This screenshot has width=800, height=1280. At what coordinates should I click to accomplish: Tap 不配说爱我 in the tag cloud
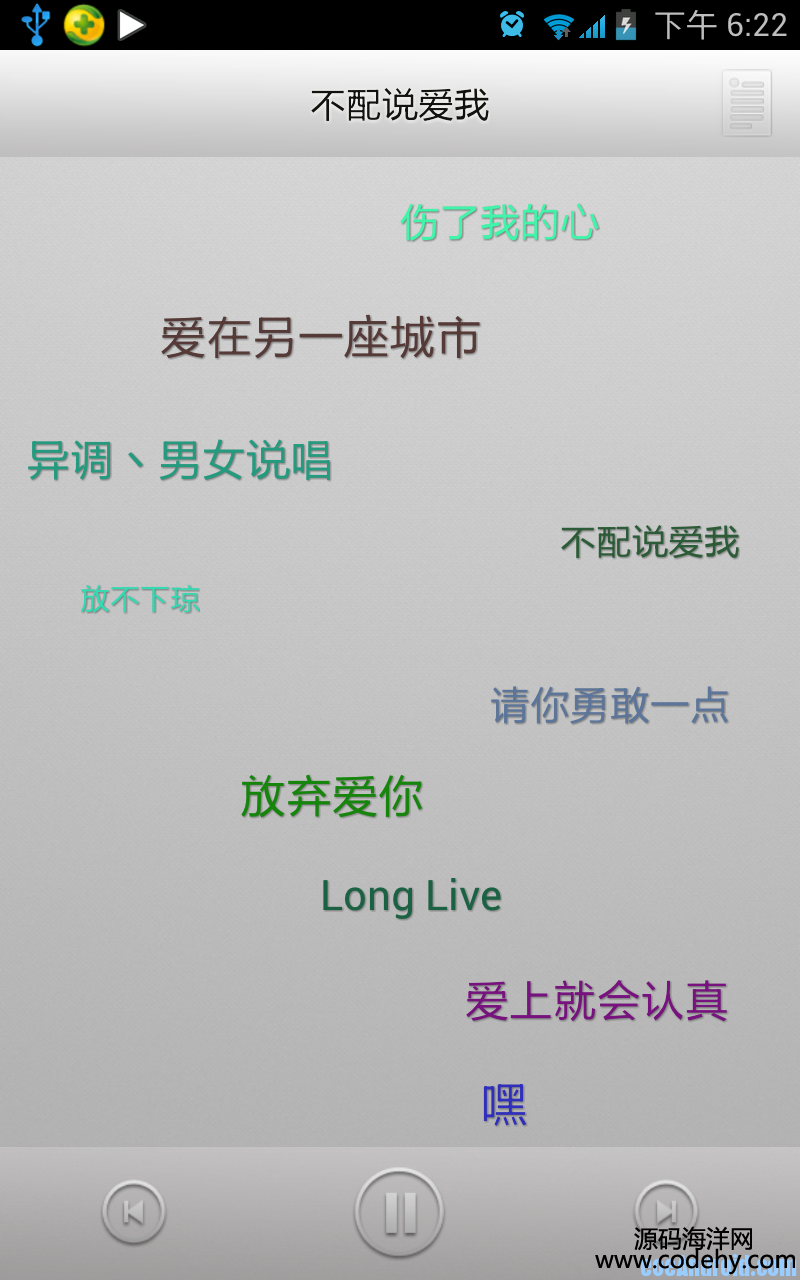650,542
